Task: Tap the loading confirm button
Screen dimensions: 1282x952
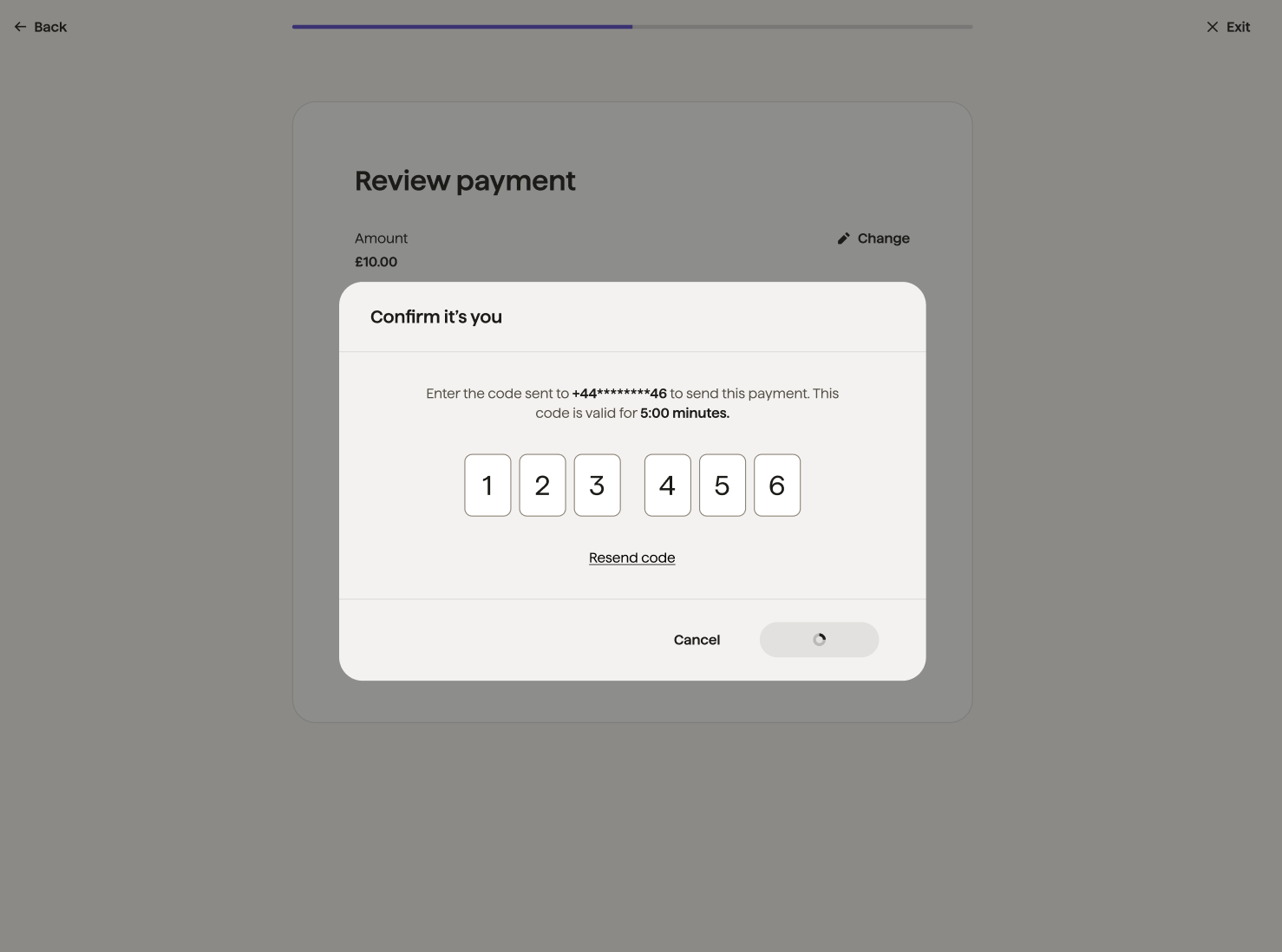Action: tap(819, 640)
